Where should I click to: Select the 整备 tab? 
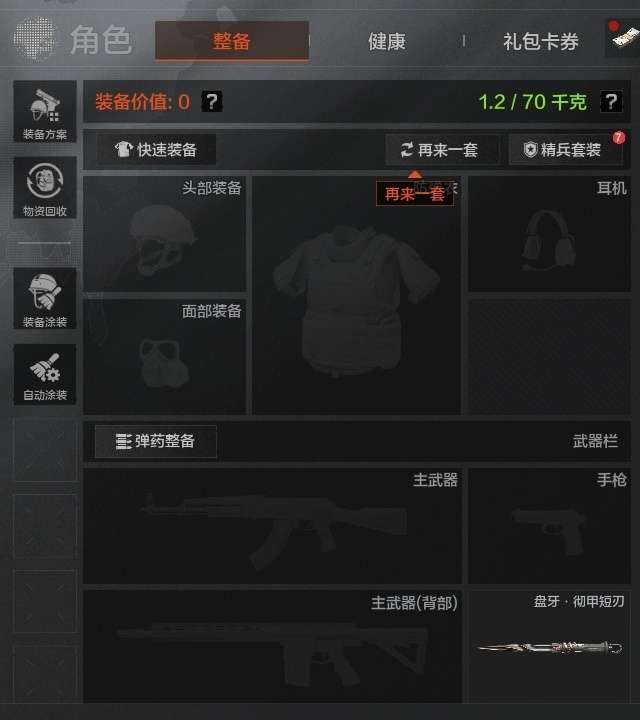(232, 42)
